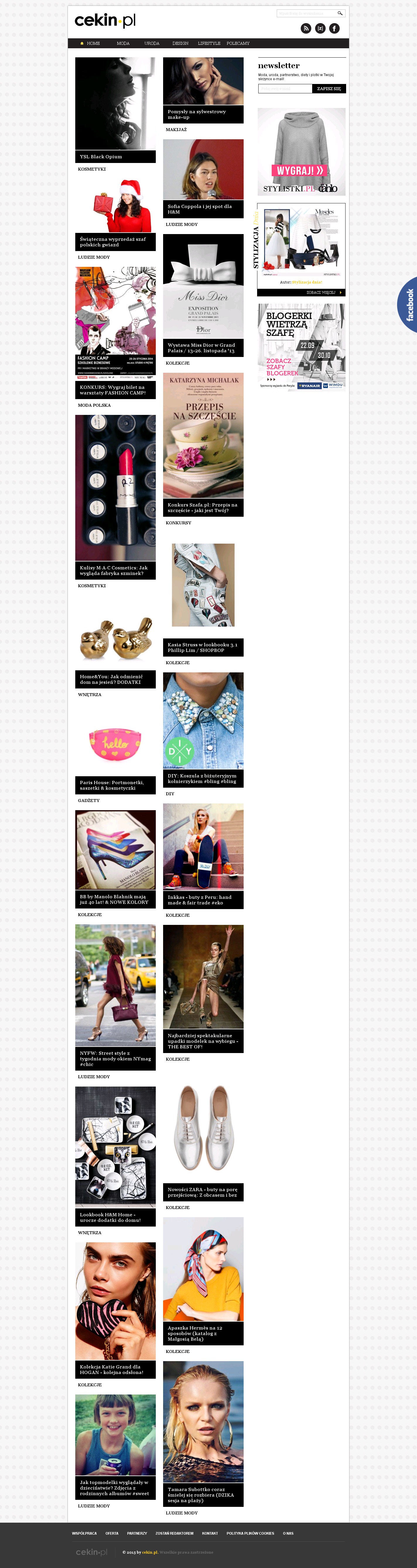Viewport: 417px width, 1568px height.
Task: Select DESIGN in the top menu
Action: (180, 43)
